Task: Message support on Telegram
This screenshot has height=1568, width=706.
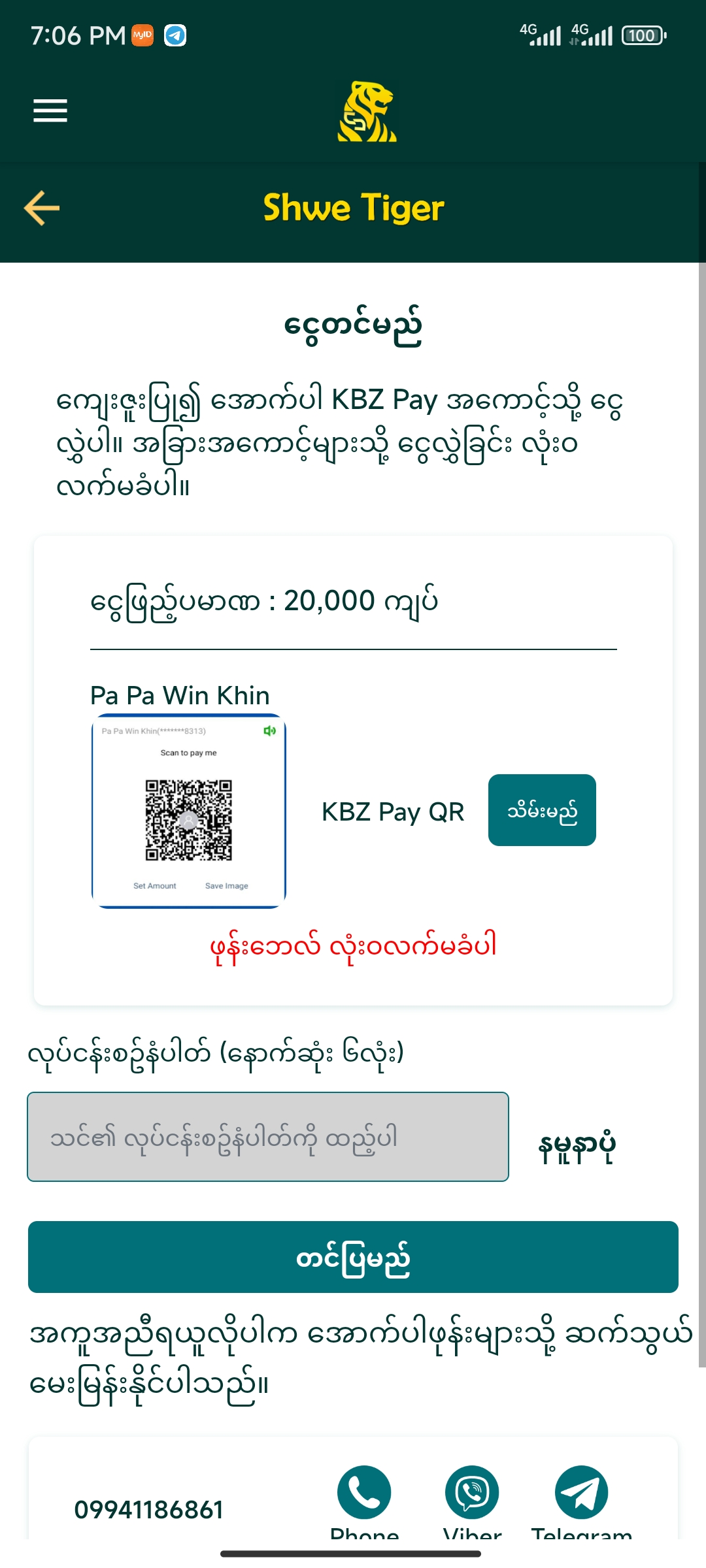Action: [581, 1492]
